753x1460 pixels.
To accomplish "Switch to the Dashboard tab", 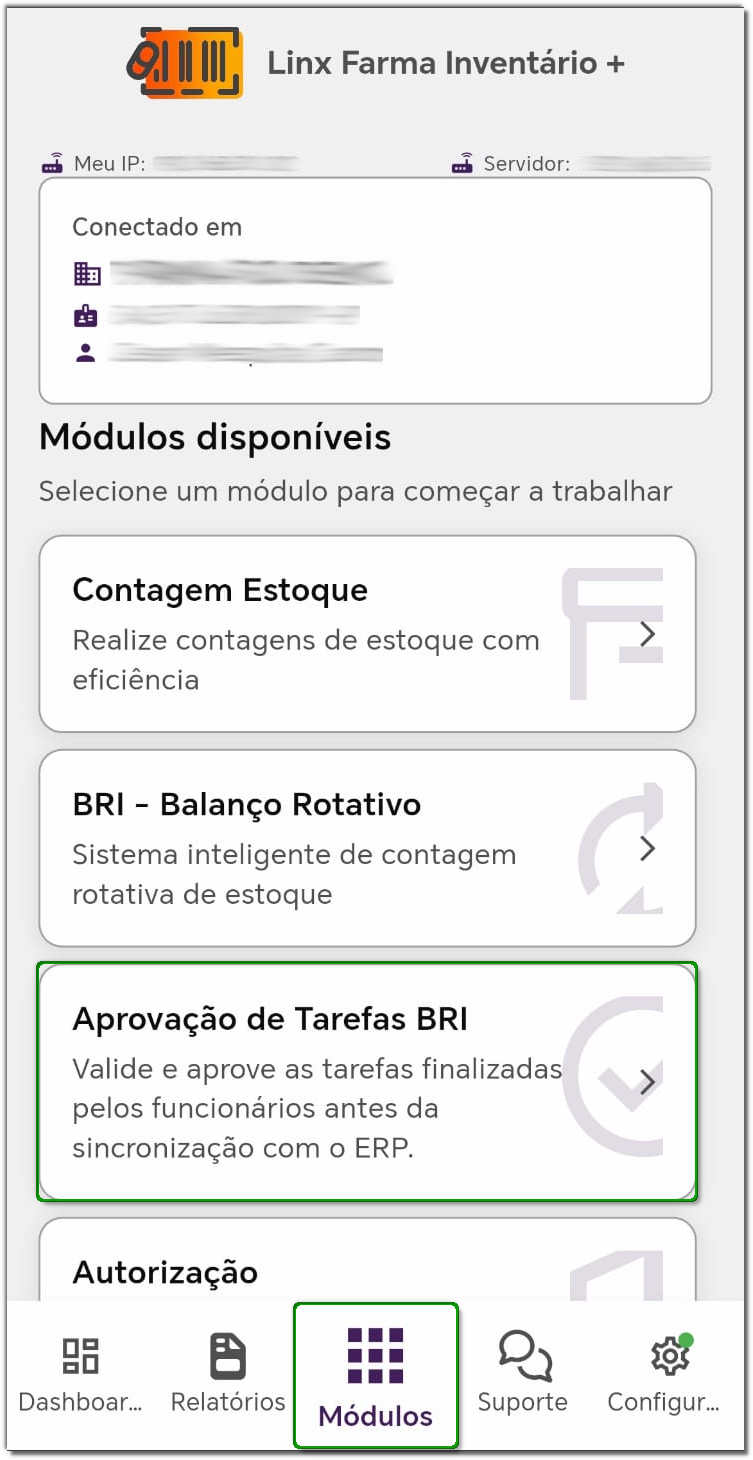I will coord(81,1375).
